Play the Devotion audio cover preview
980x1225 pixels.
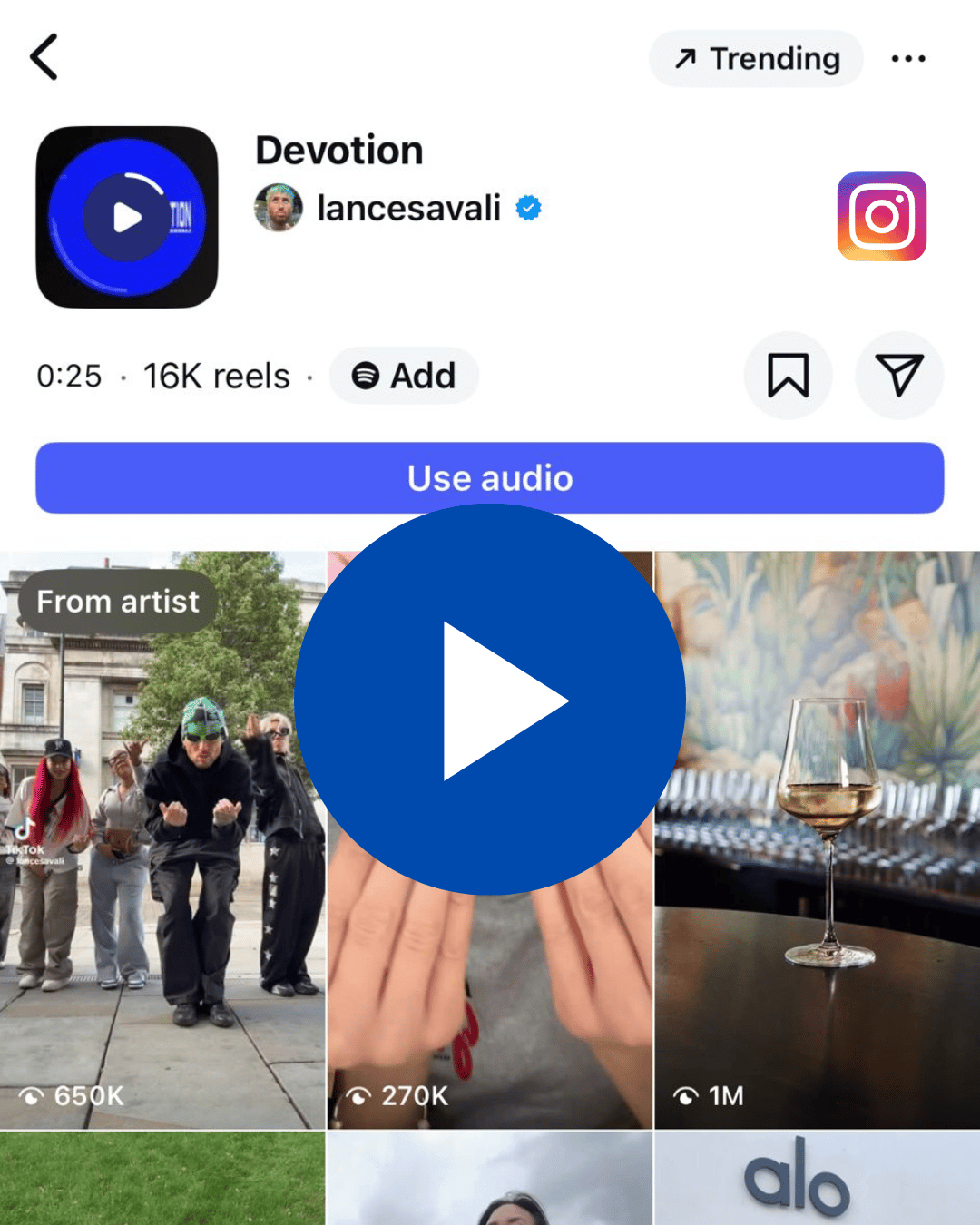(x=127, y=217)
